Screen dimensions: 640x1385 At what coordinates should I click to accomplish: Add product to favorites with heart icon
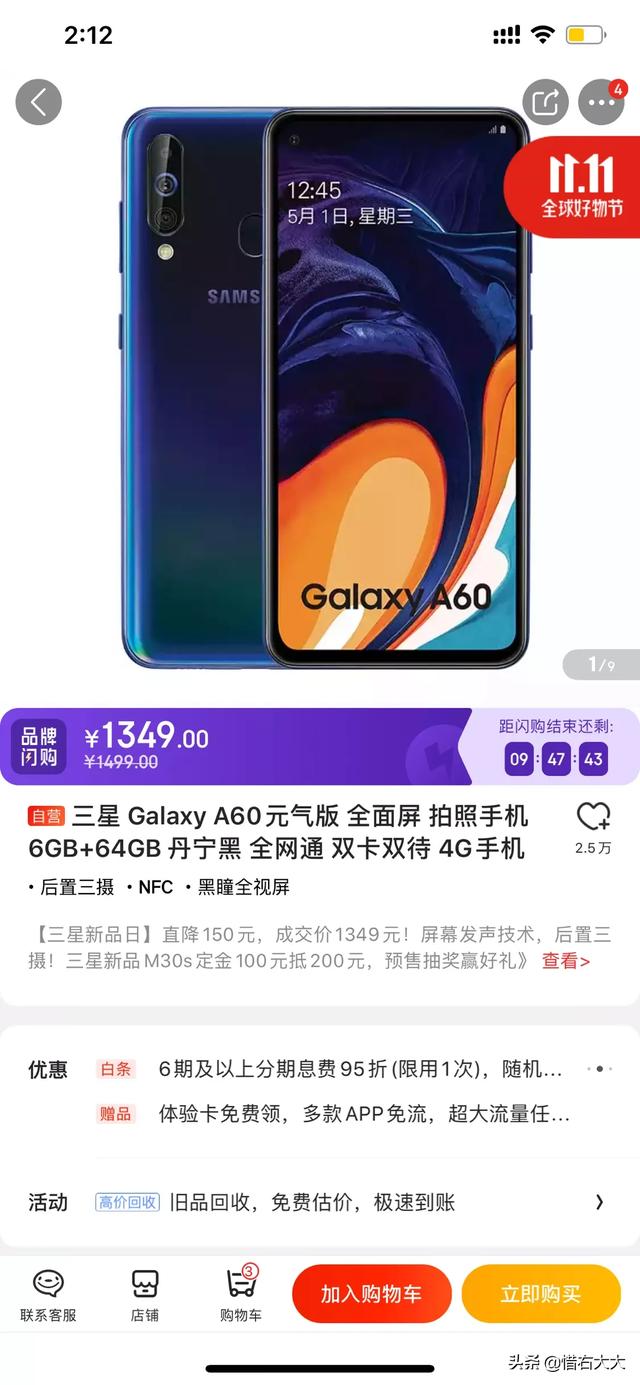point(593,819)
